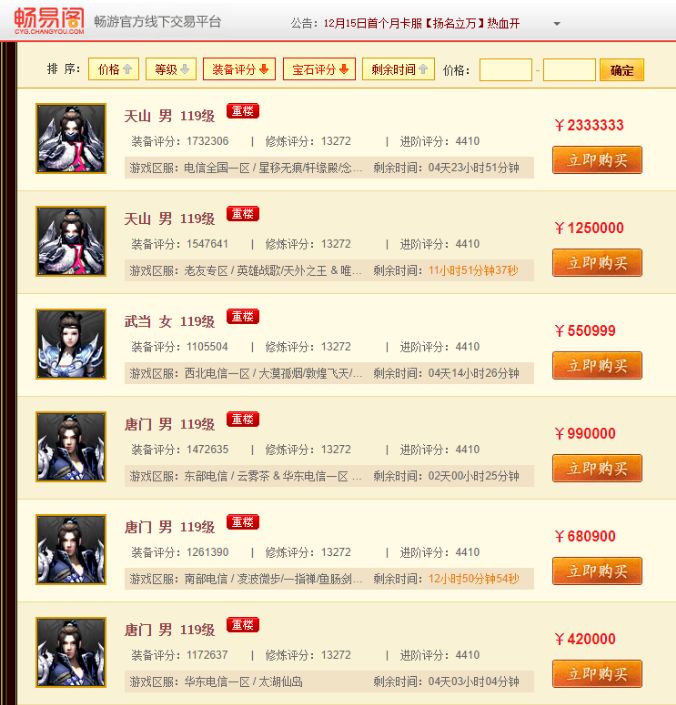The height and width of the screenshot is (705, 676).
Task: Expand the announcement dropdown arrow
Action: [x=557, y=23]
